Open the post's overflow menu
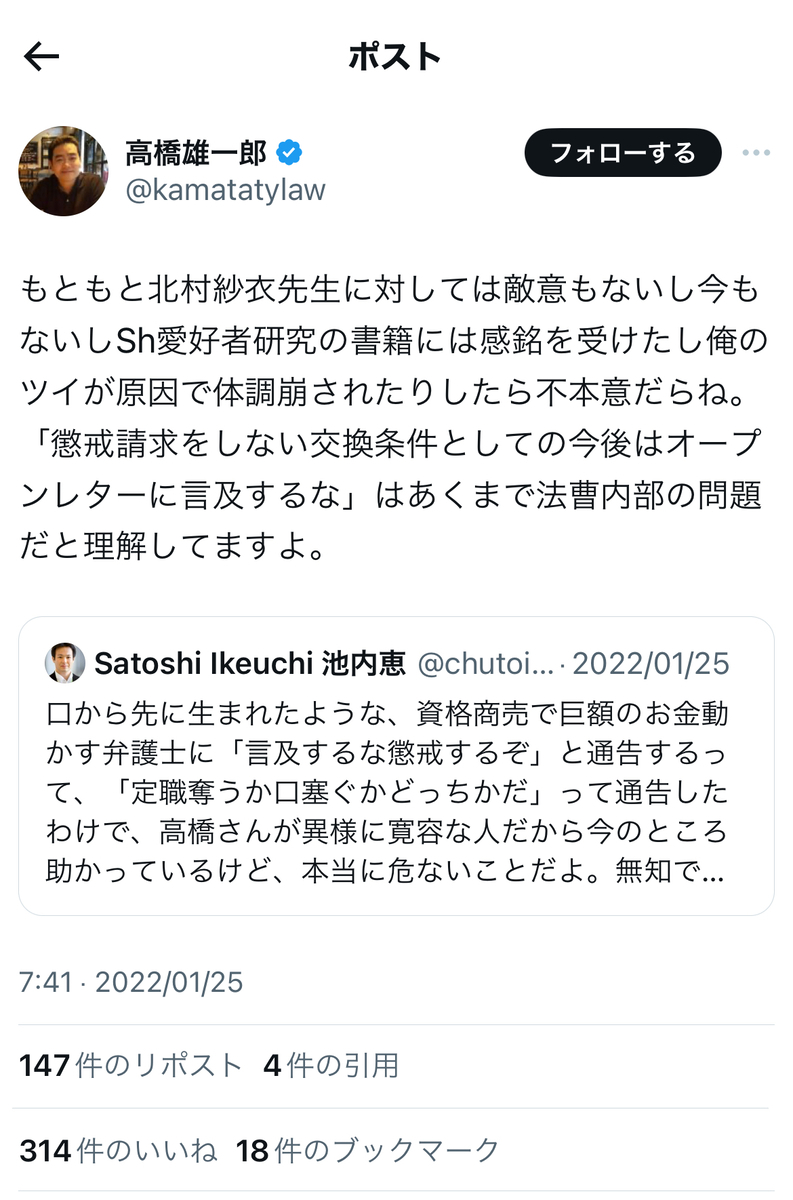Image resolution: width=793 pixels, height=1200 pixels. click(x=755, y=153)
